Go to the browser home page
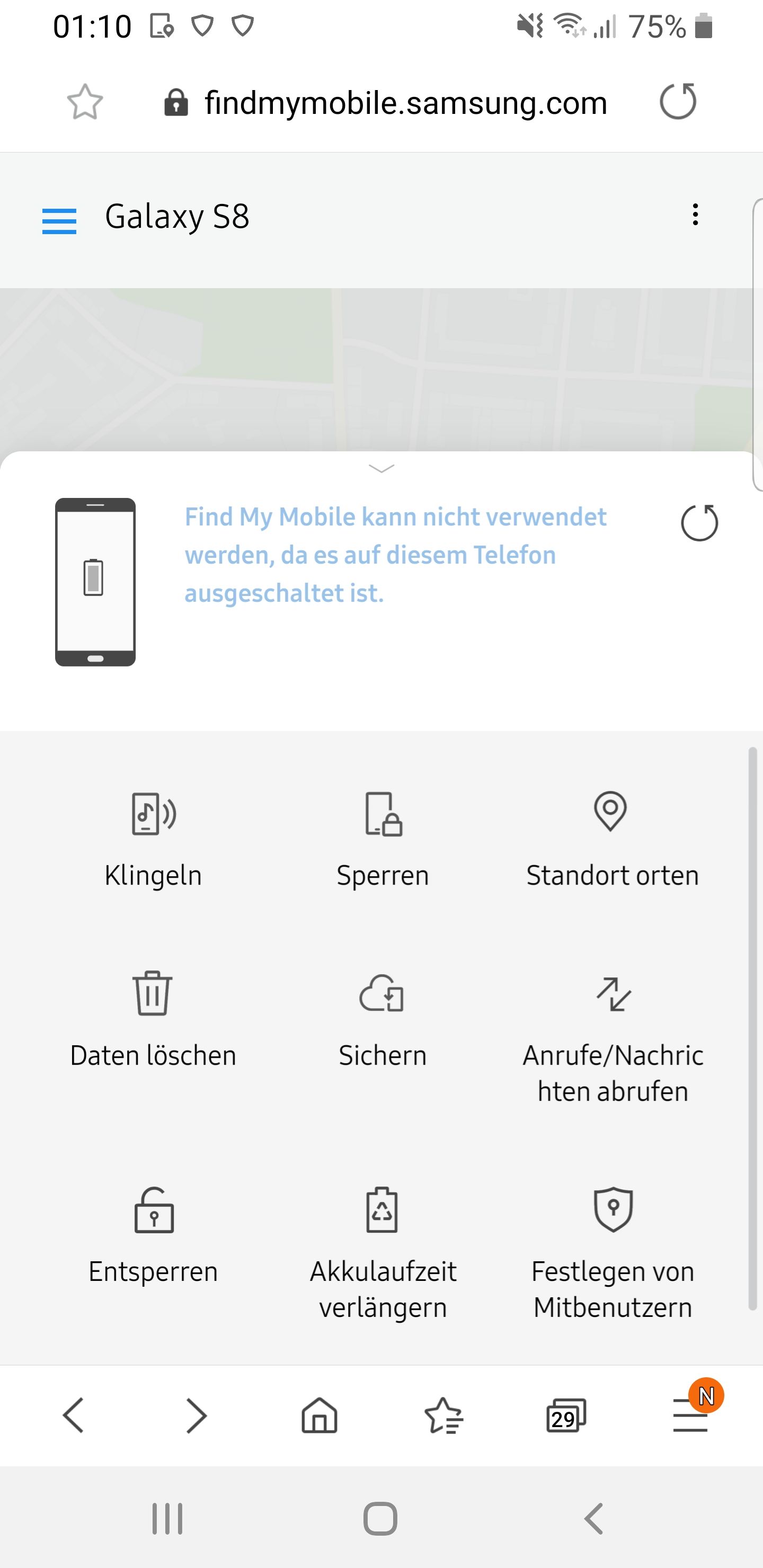 click(319, 1416)
